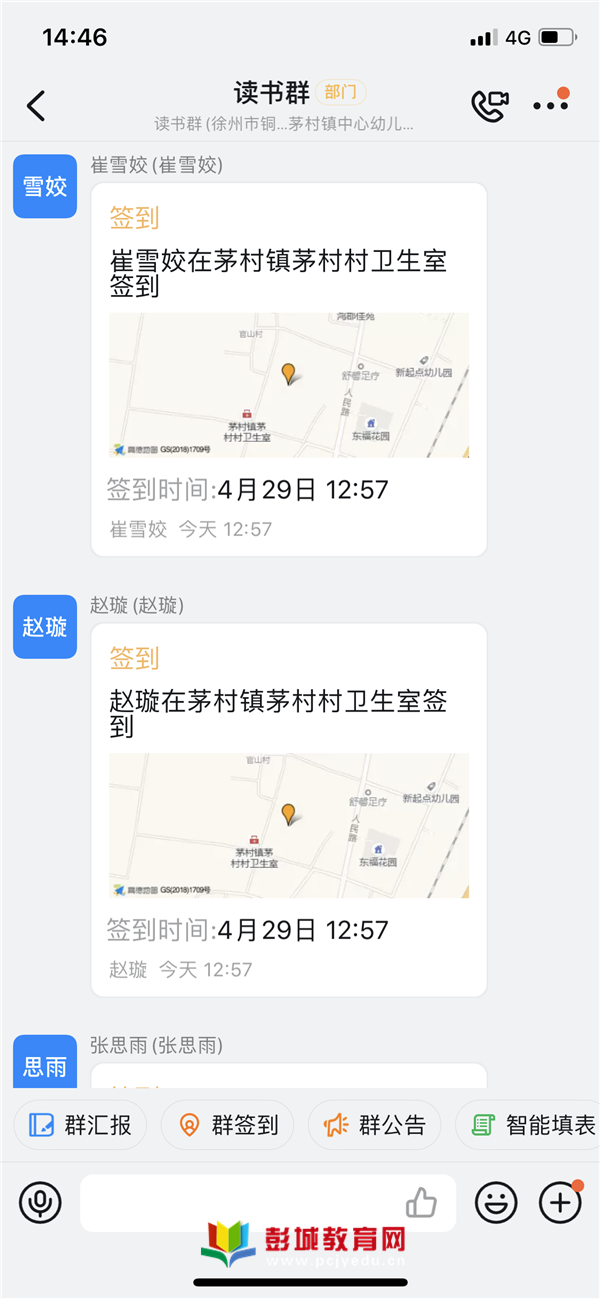Open the three-dot more options menu
Viewport: 600px width, 1299px height.
click(551, 105)
